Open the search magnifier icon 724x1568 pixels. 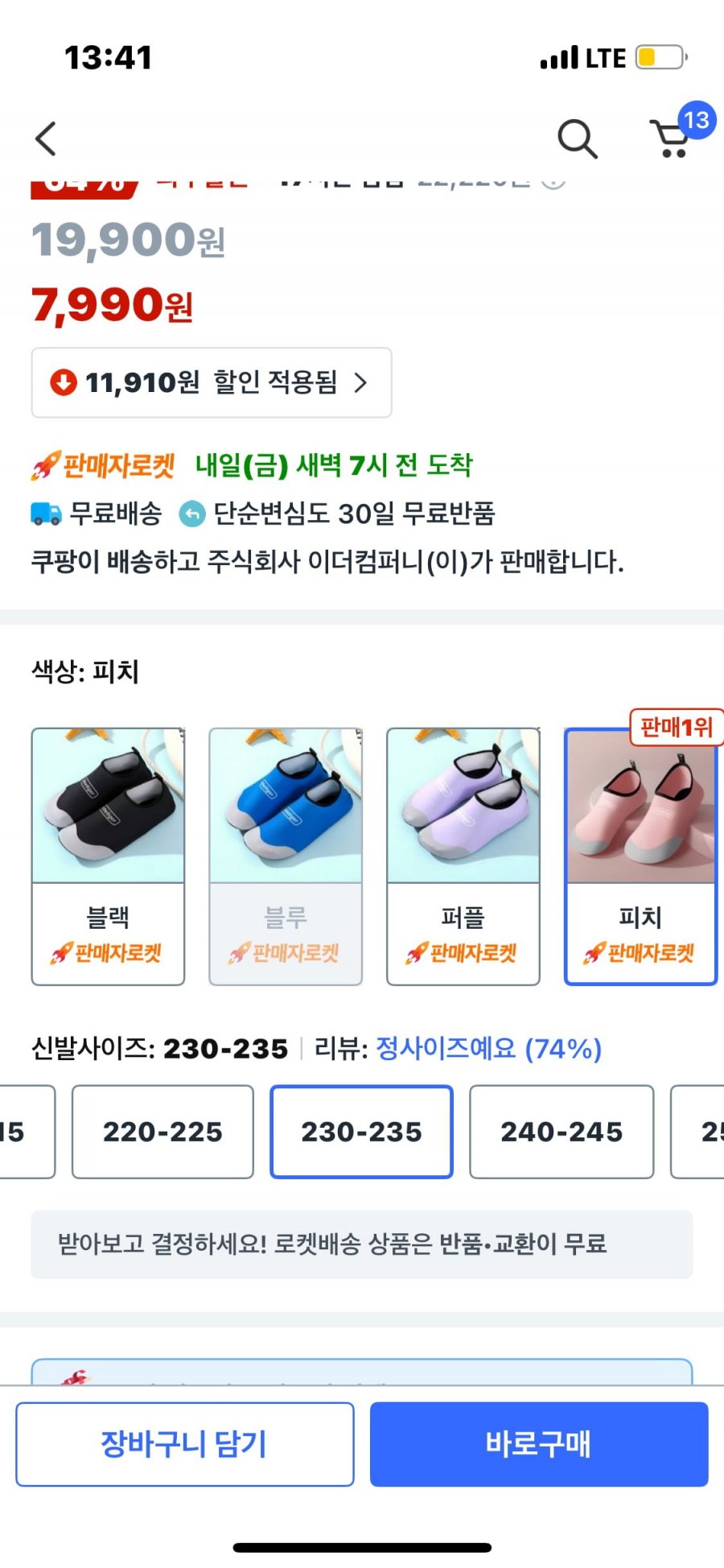click(578, 138)
